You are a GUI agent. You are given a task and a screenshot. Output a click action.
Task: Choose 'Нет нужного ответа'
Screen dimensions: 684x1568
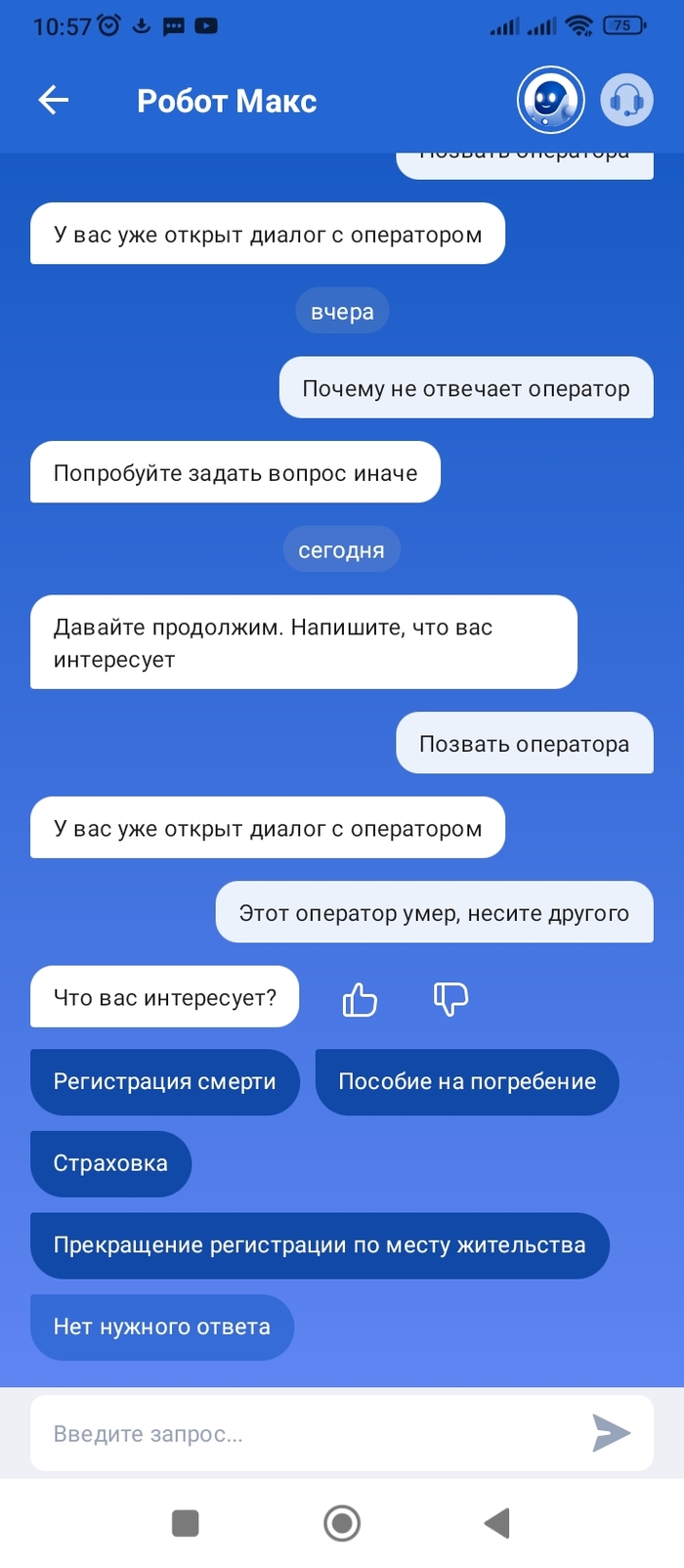[161, 1327]
